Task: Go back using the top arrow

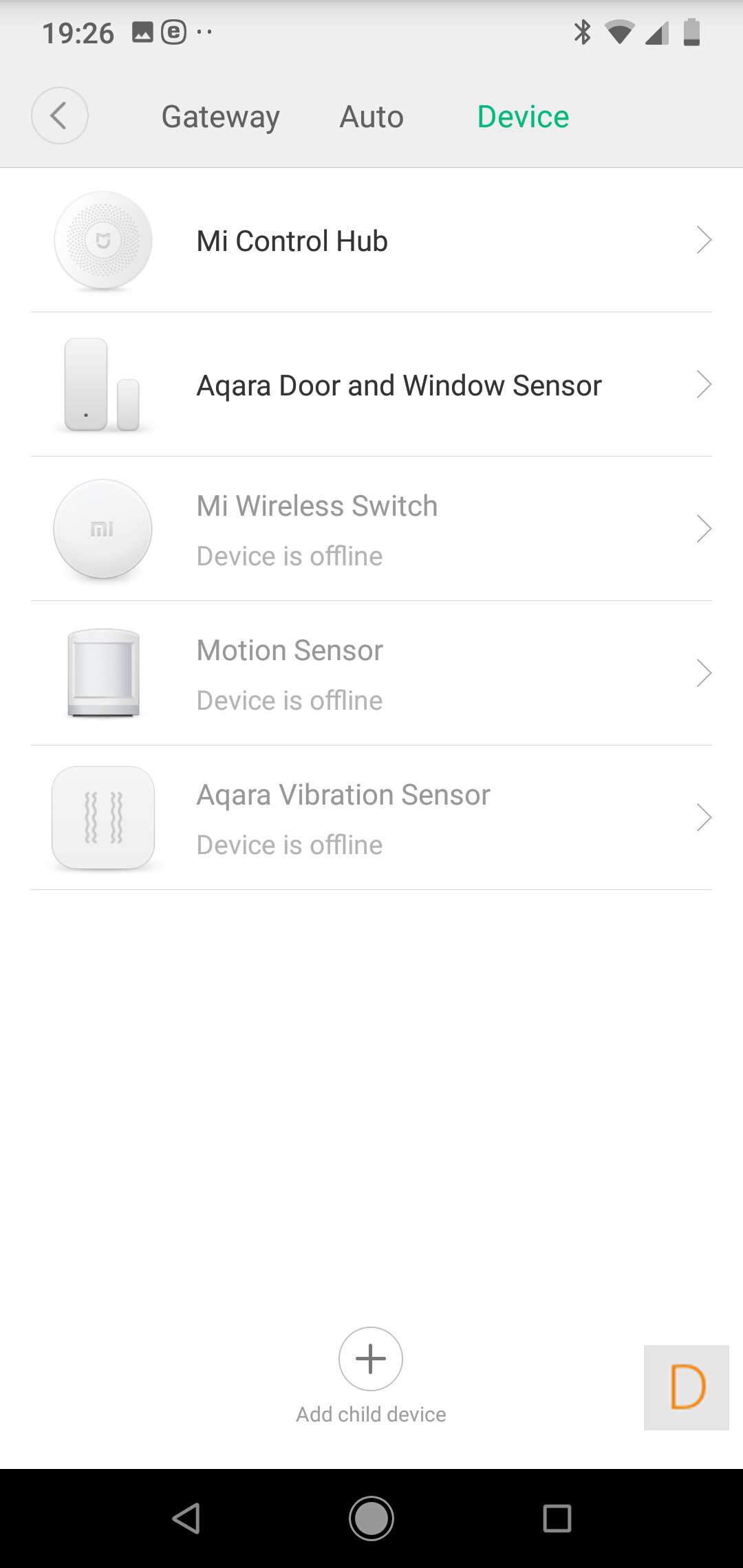Action: [60, 116]
